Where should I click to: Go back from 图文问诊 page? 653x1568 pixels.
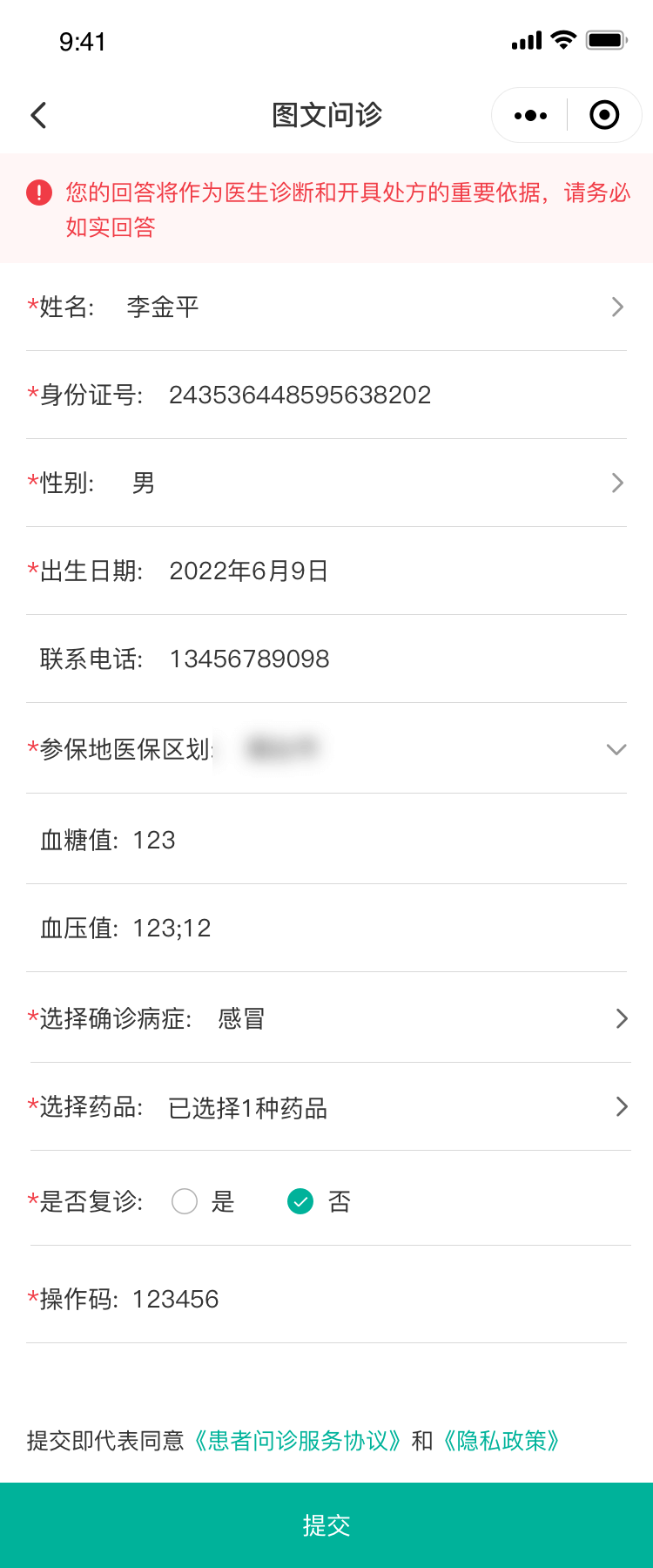pyautogui.click(x=38, y=115)
